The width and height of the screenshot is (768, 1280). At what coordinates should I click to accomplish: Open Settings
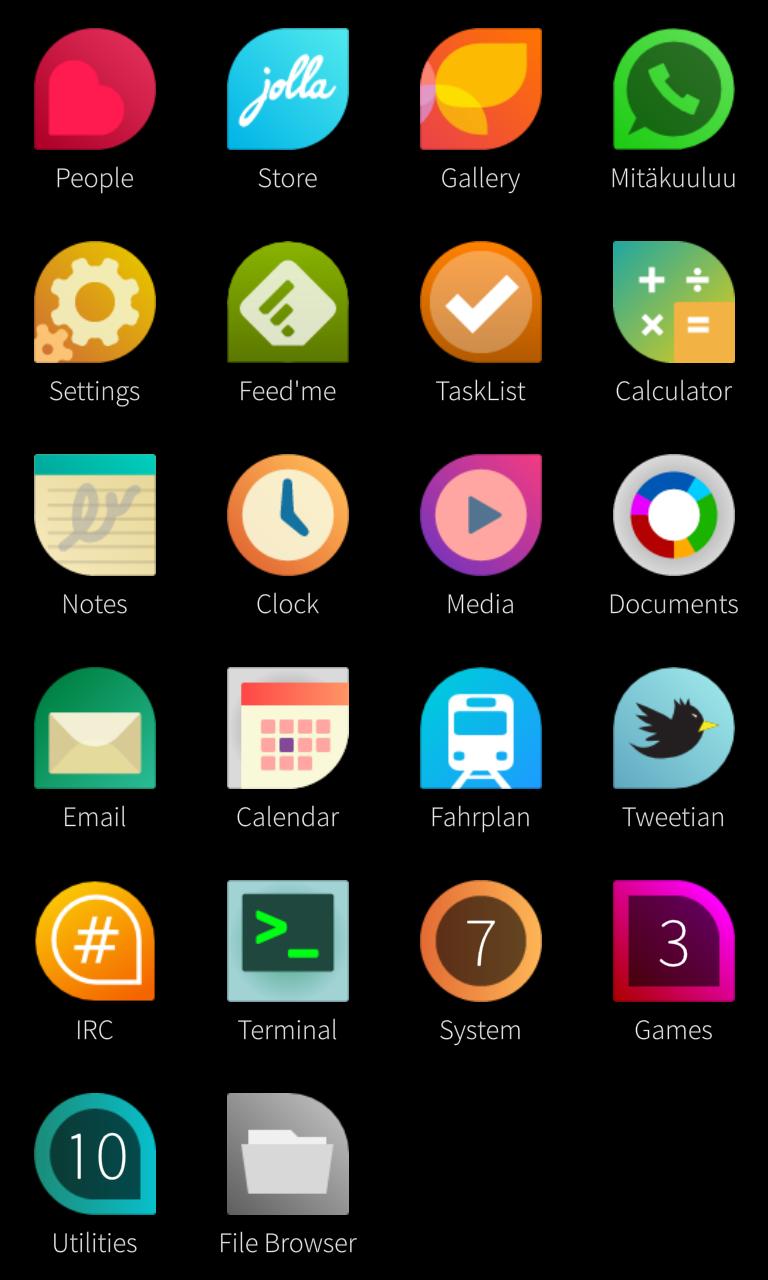point(95,303)
